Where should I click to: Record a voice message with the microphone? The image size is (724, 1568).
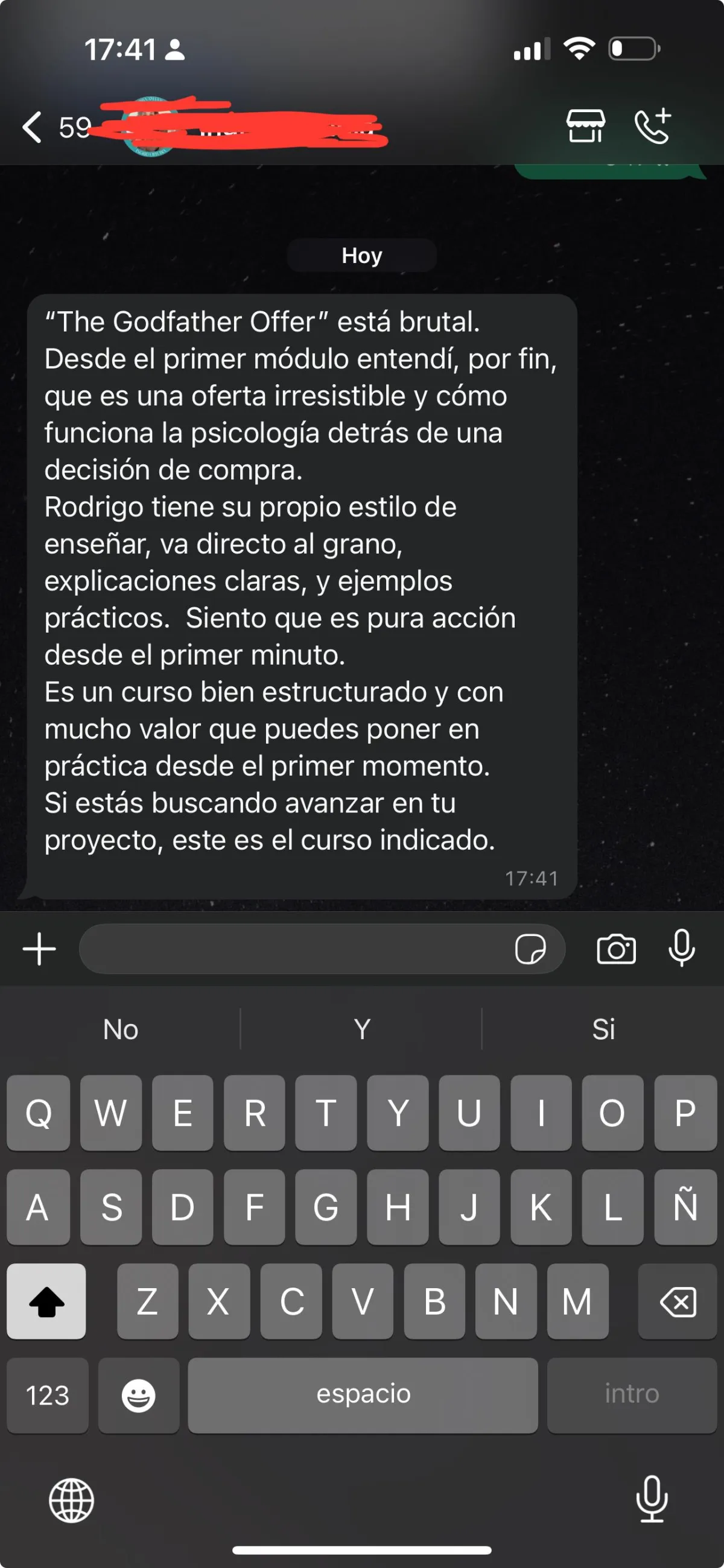pyautogui.click(x=681, y=948)
